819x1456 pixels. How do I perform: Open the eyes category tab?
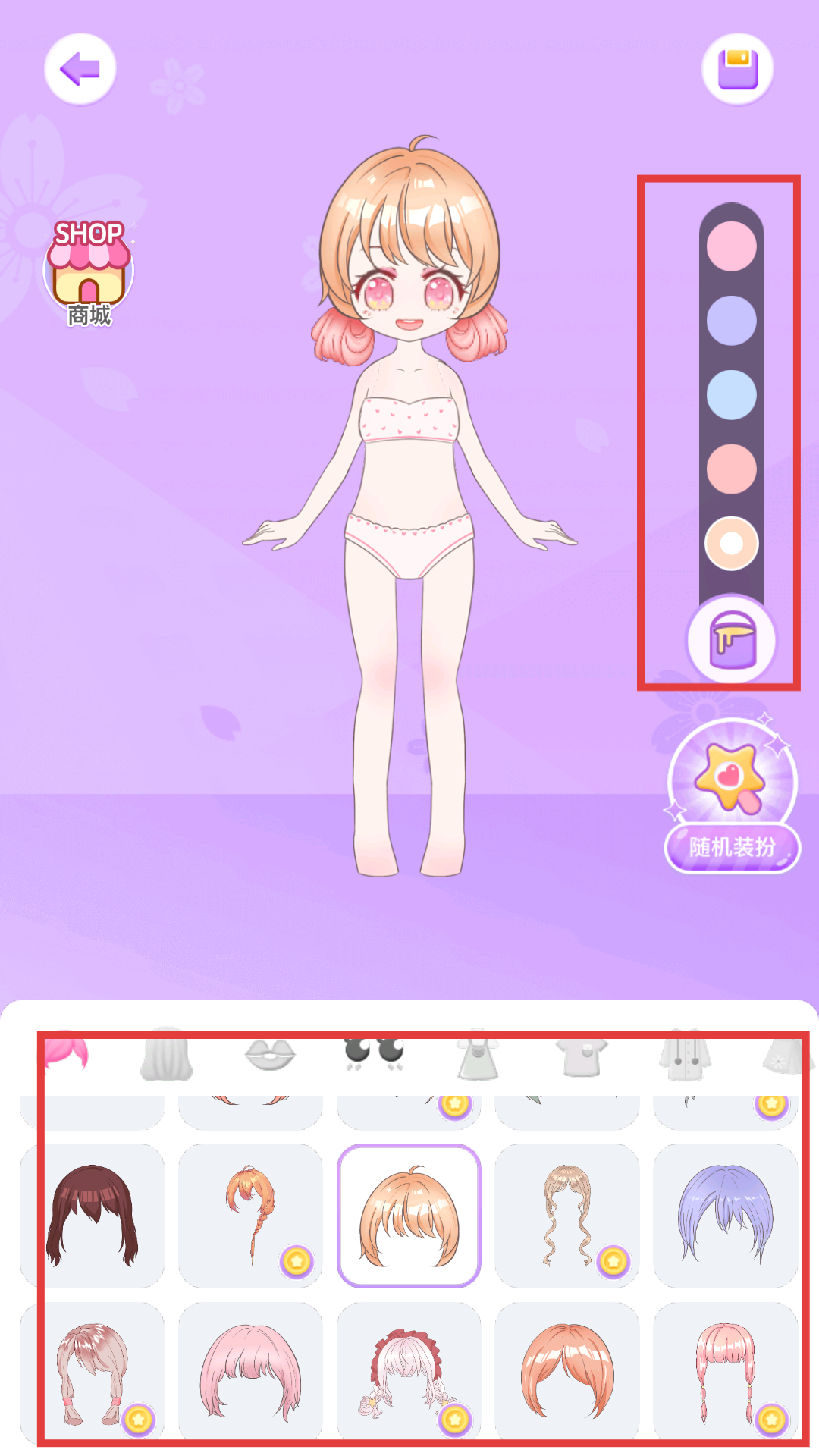(373, 1054)
